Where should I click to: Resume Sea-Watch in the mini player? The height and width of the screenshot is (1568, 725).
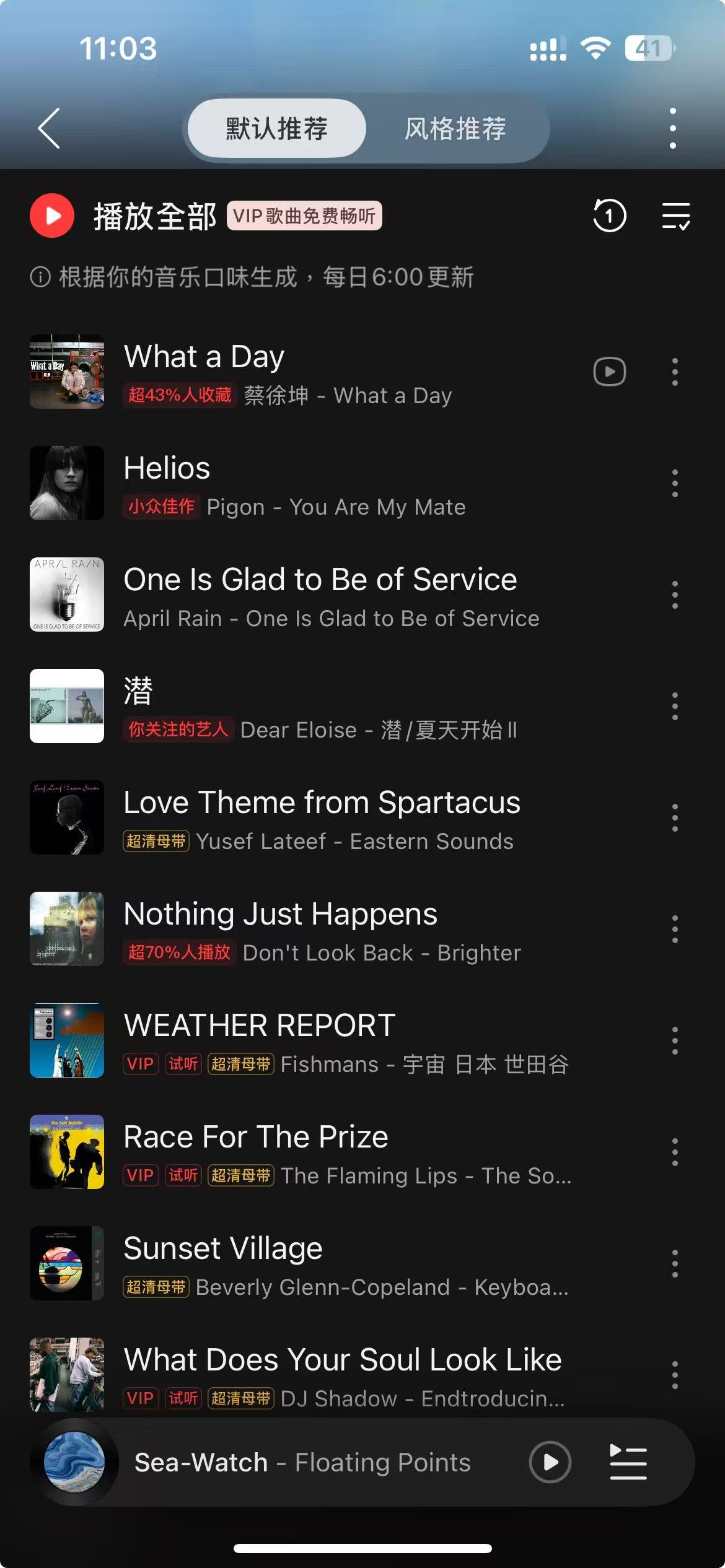[550, 1462]
